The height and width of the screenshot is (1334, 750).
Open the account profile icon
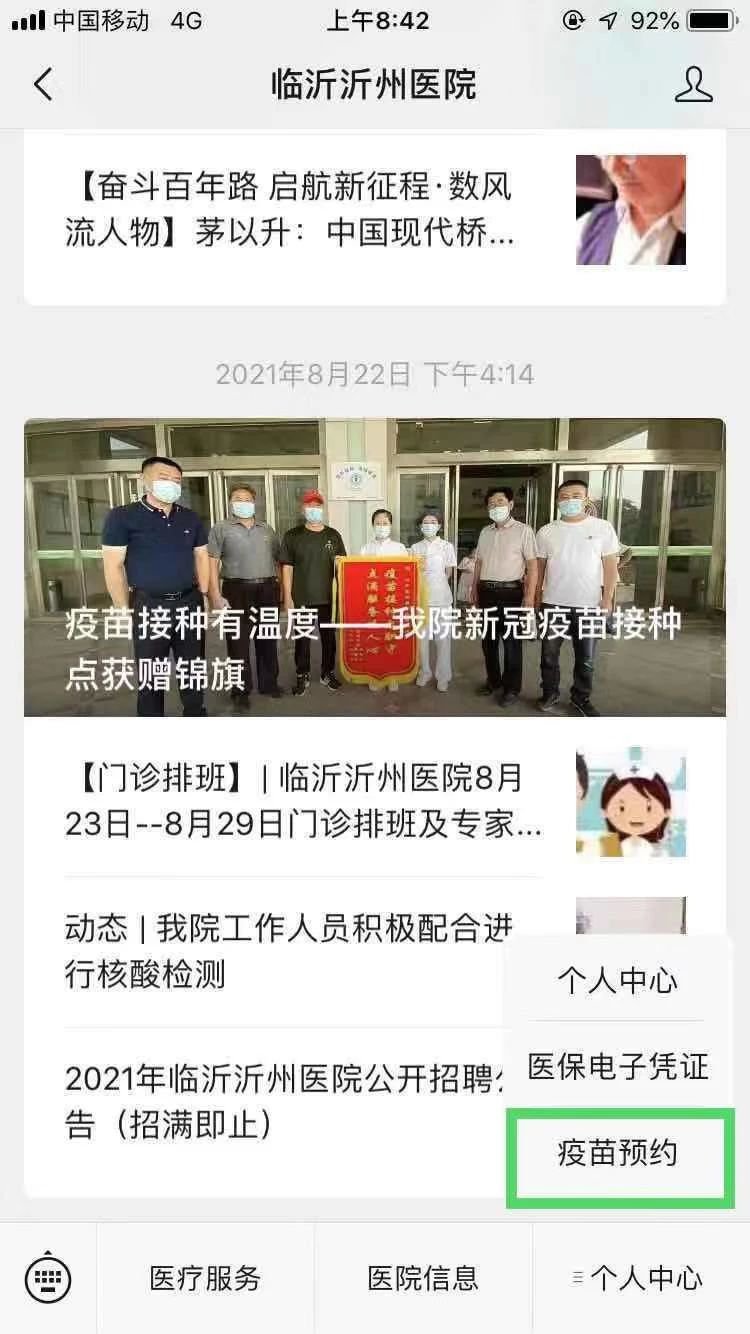click(x=693, y=85)
